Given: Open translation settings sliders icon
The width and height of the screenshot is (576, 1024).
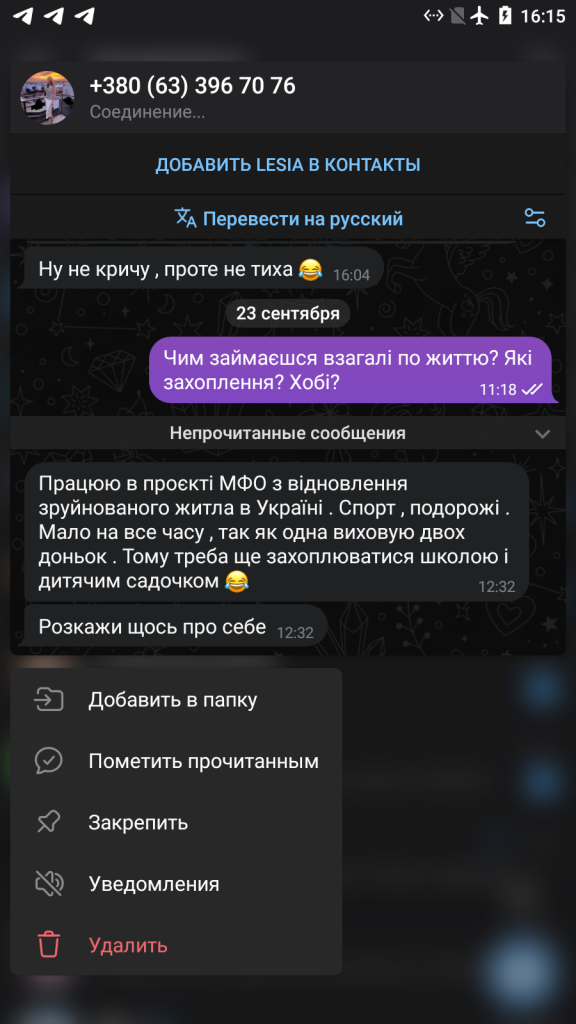Looking at the screenshot, I should [x=535, y=218].
